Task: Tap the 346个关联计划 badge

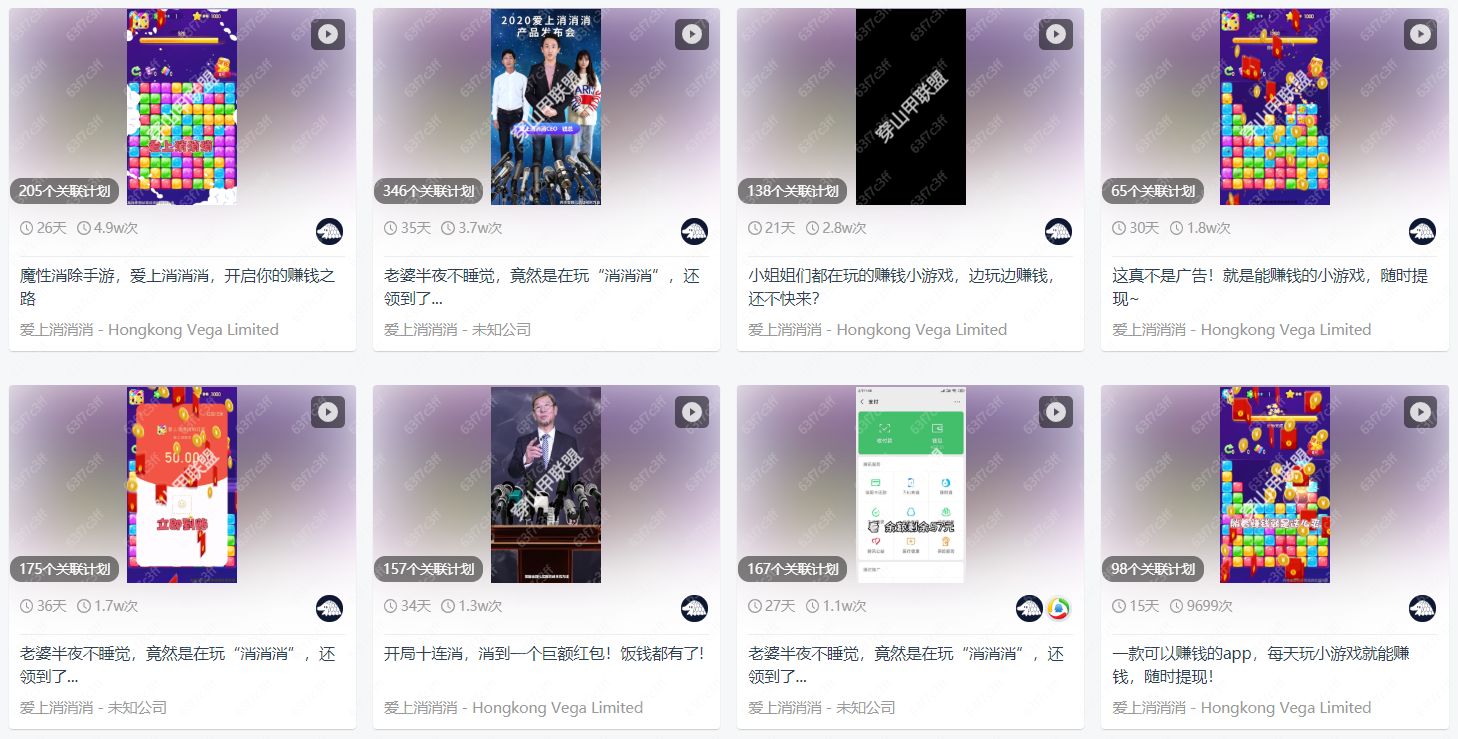Action: (429, 191)
